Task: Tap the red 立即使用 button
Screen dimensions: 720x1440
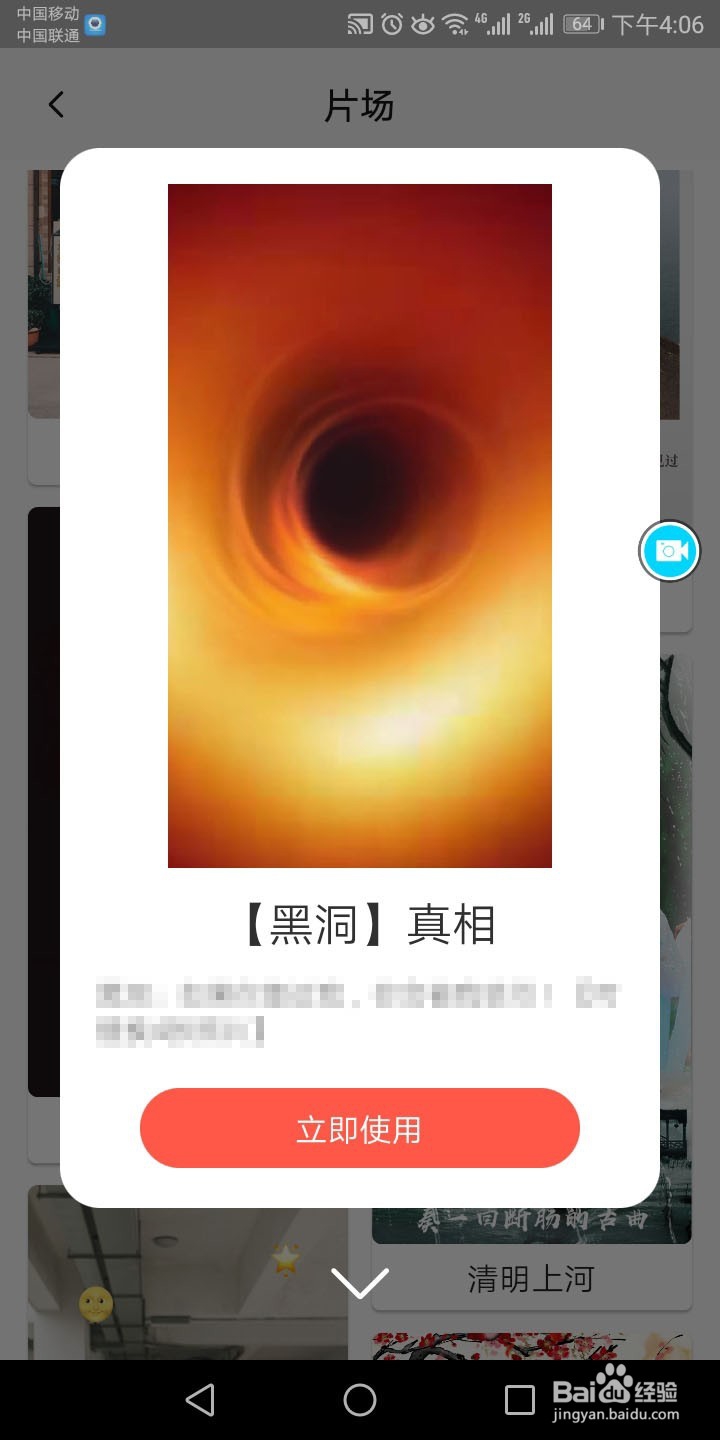Action: point(360,1128)
